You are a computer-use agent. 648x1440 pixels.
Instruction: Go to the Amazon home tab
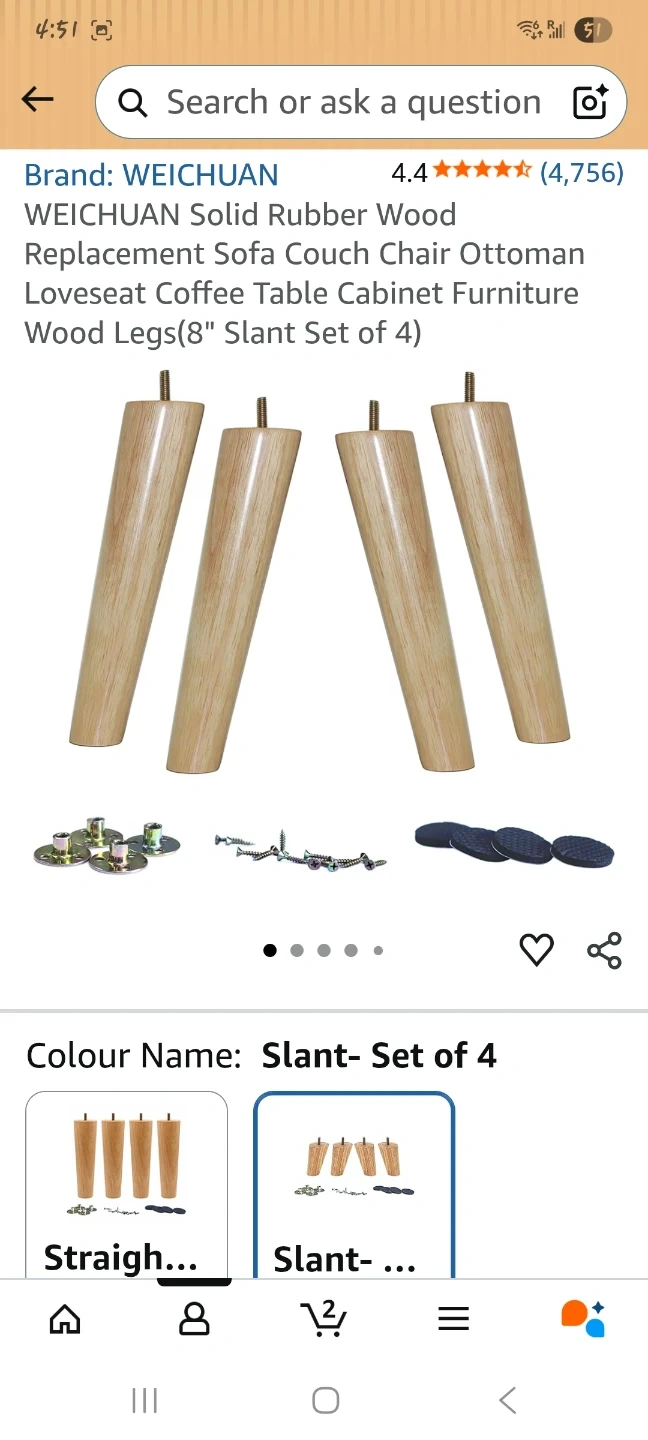click(x=65, y=1320)
